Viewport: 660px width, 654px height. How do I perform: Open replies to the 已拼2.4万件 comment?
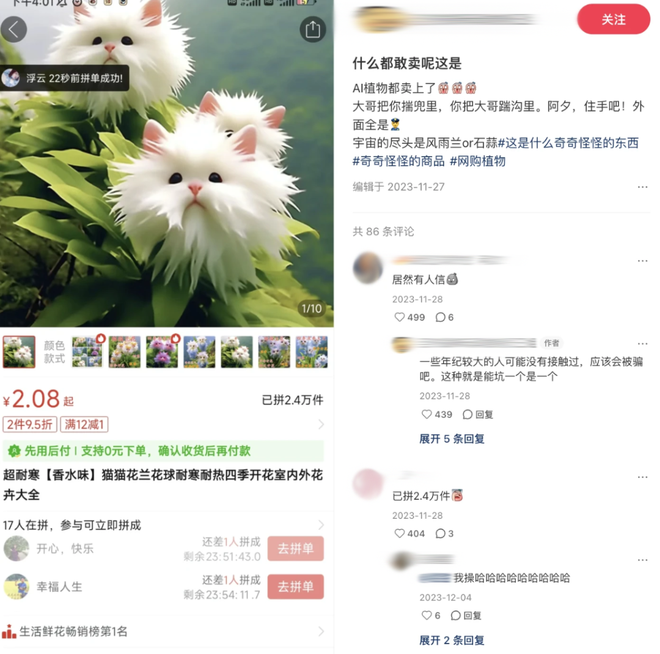445,533
